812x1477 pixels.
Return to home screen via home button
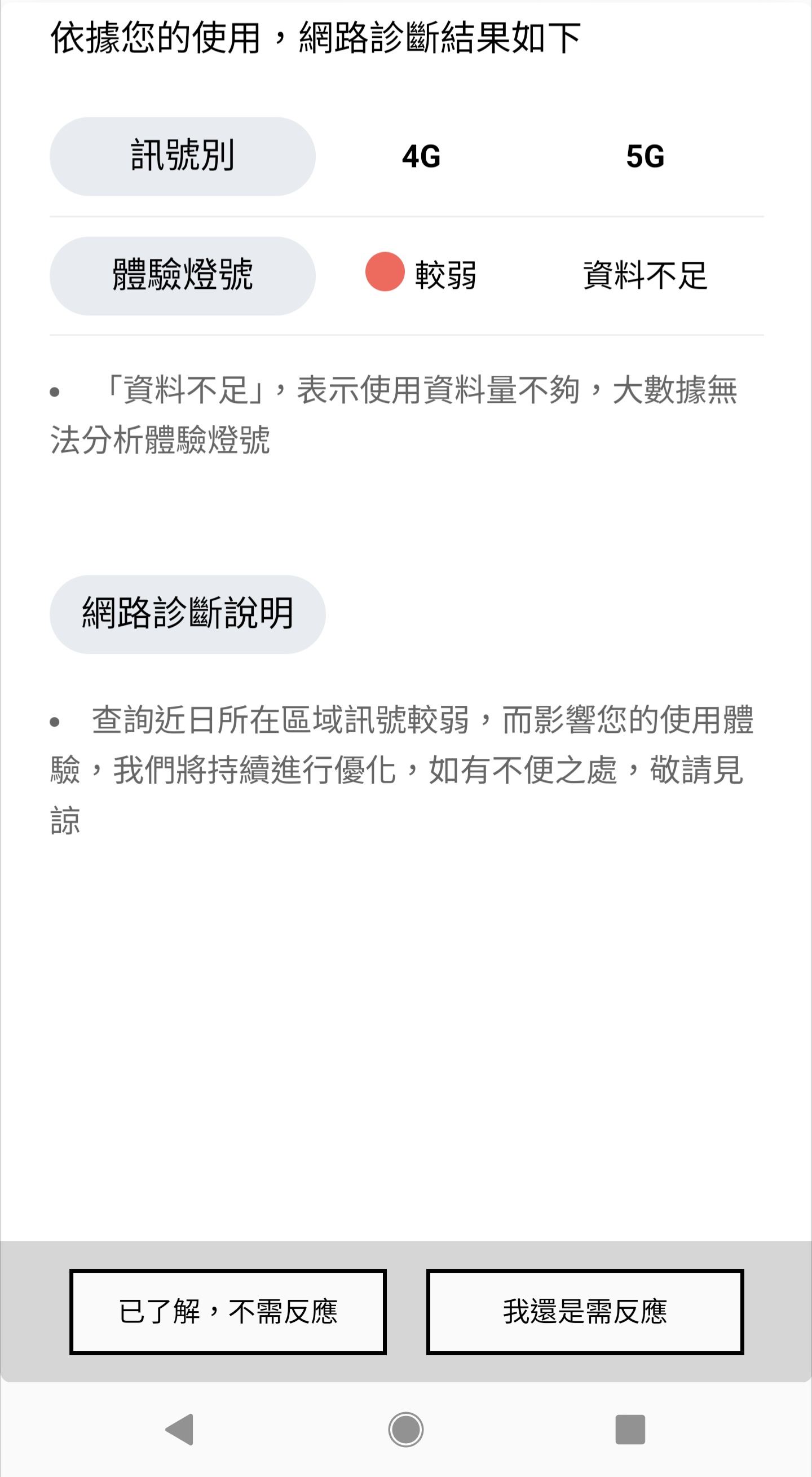tap(405, 1430)
